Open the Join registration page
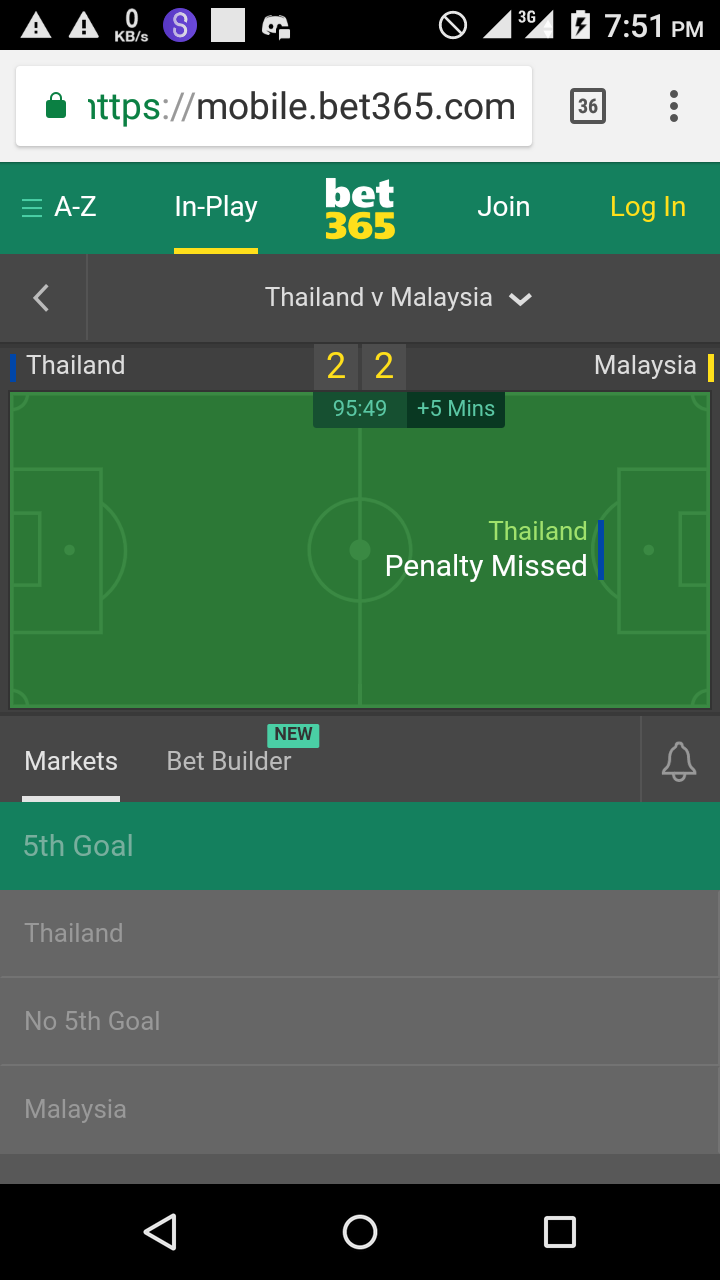This screenshot has height=1280, width=720. click(x=503, y=207)
